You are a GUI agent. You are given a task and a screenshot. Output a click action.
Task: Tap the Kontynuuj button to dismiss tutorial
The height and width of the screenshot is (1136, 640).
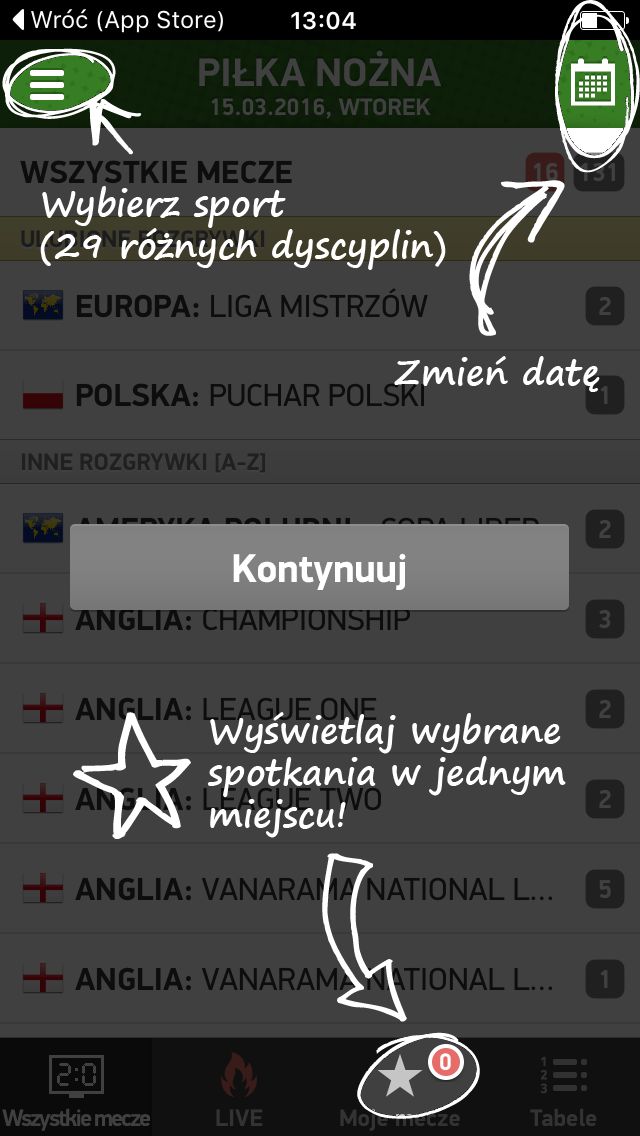pos(319,567)
